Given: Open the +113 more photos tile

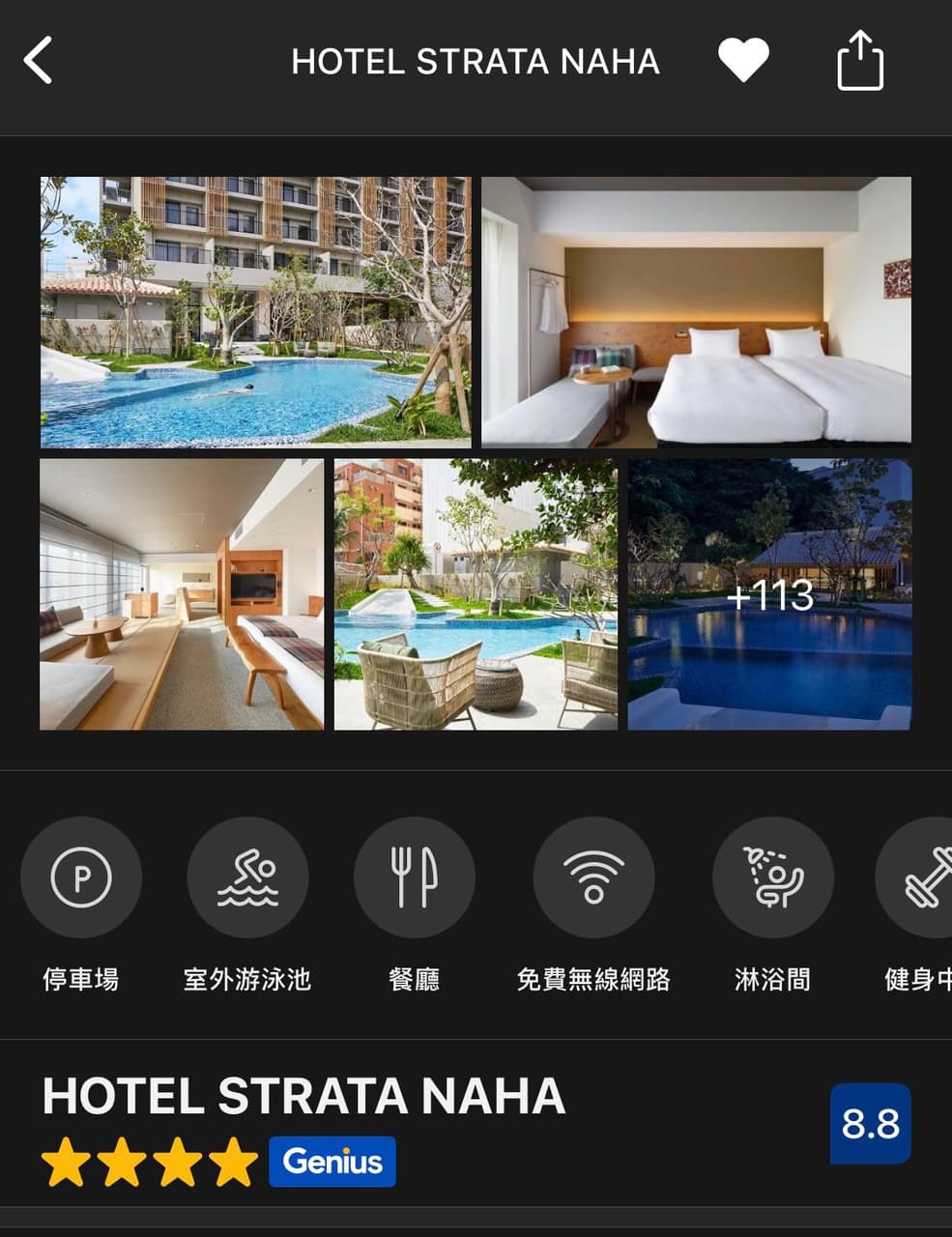Looking at the screenshot, I should pos(769,594).
